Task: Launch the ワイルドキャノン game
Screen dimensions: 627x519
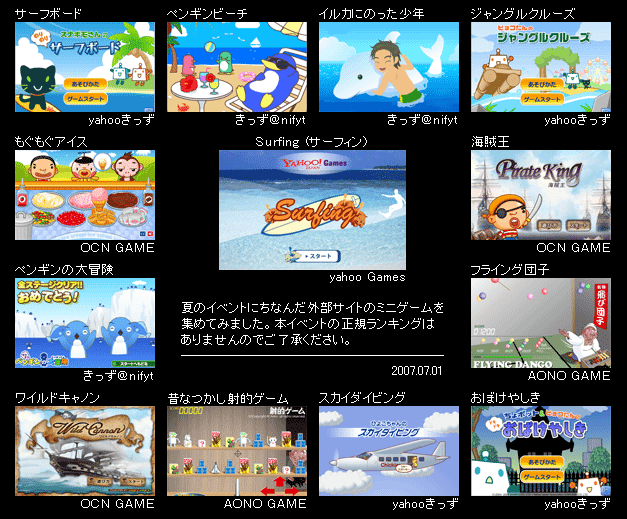Action: pos(84,451)
